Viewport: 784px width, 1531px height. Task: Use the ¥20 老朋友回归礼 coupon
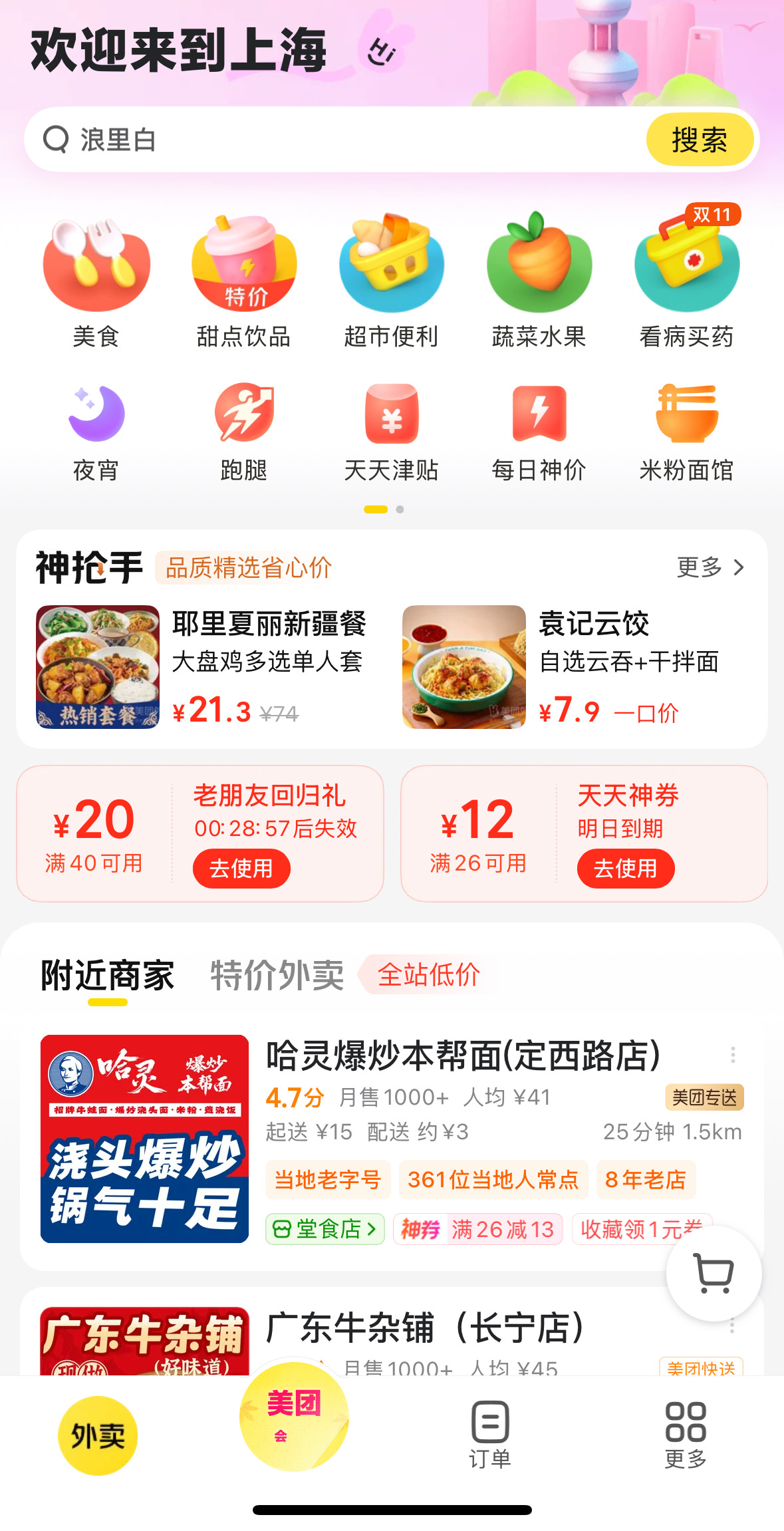coord(241,868)
